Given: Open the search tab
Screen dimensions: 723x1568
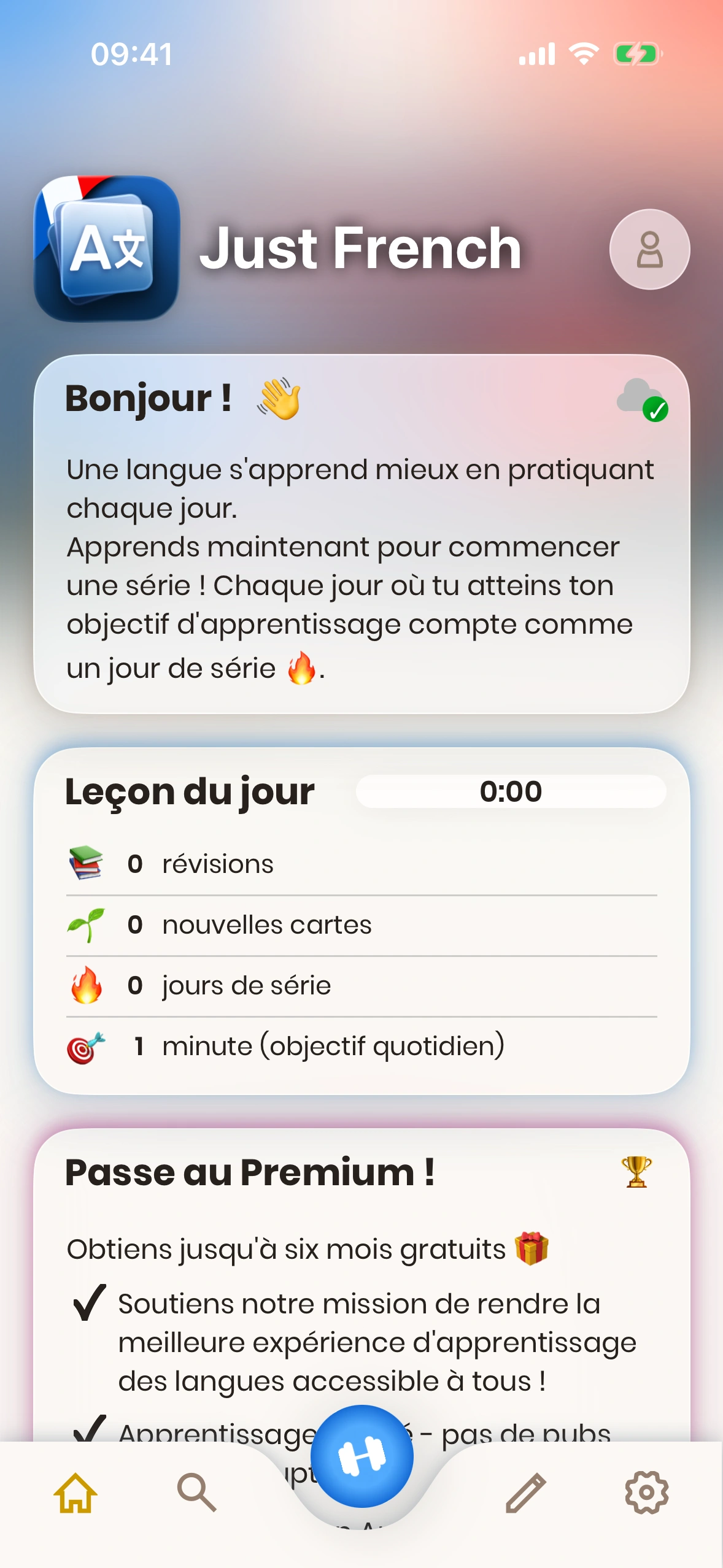Looking at the screenshot, I should point(197,1493).
